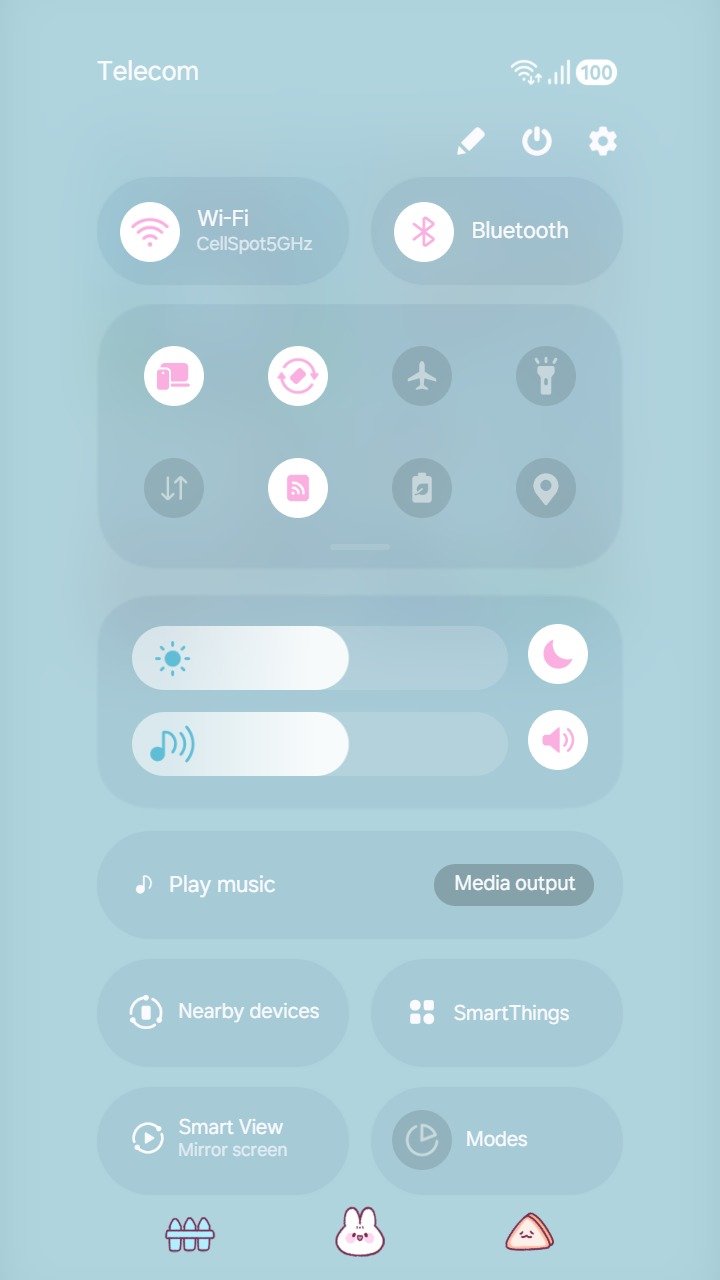Image resolution: width=720 pixels, height=1280 pixels.
Task: Change sound mode with the speaker icon
Action: (x=558, y=740)
